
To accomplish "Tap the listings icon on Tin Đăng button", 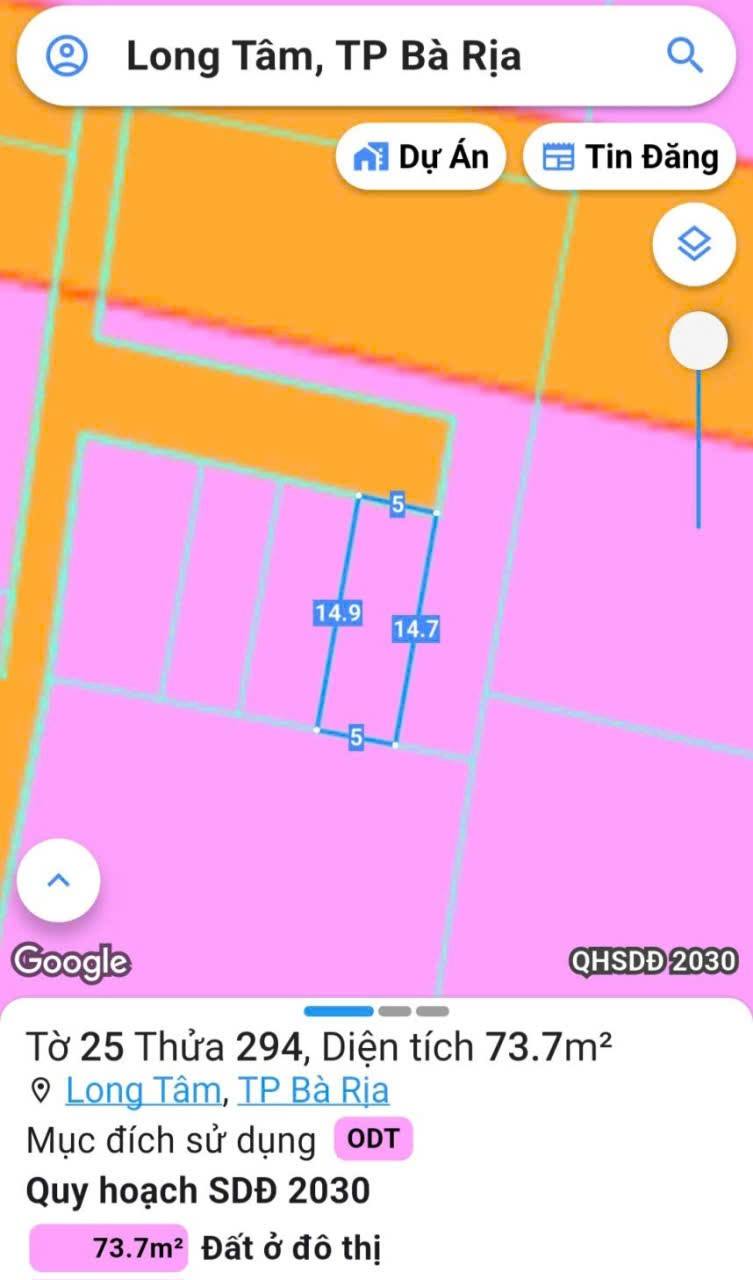I will tap(557, 156).
